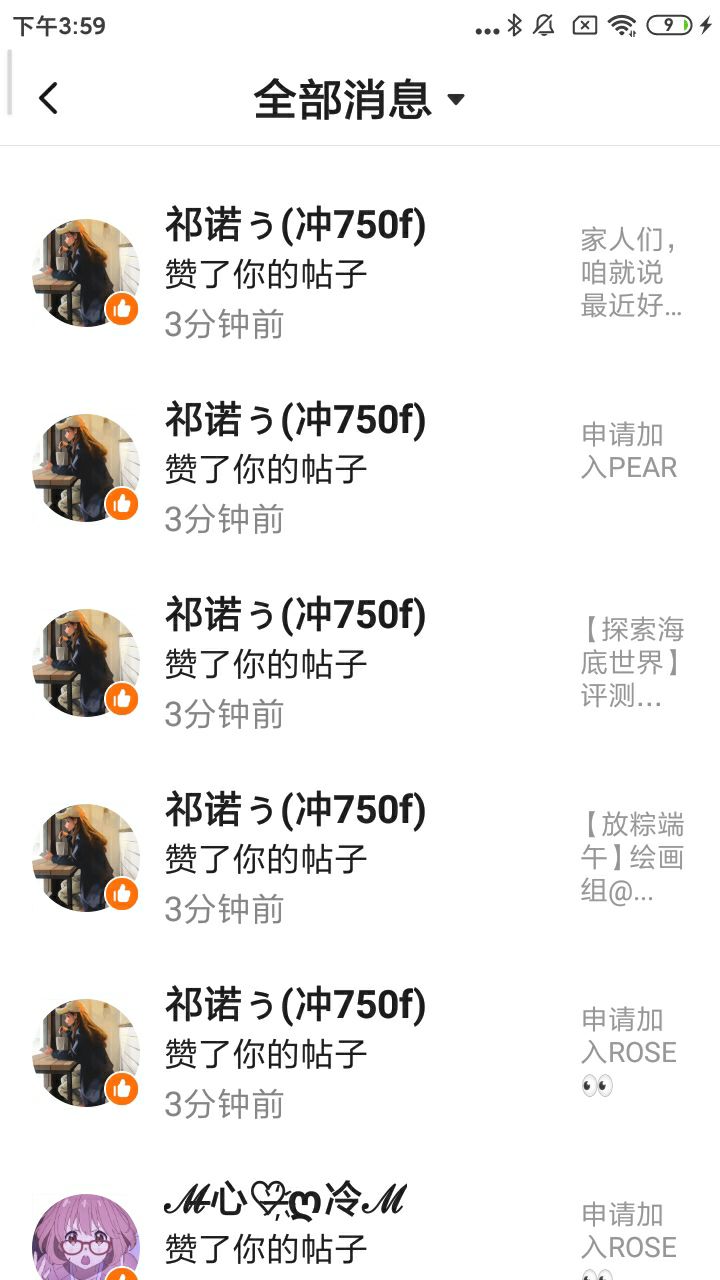Open like notification for 申请加入PEAR post

click(360, 468)
